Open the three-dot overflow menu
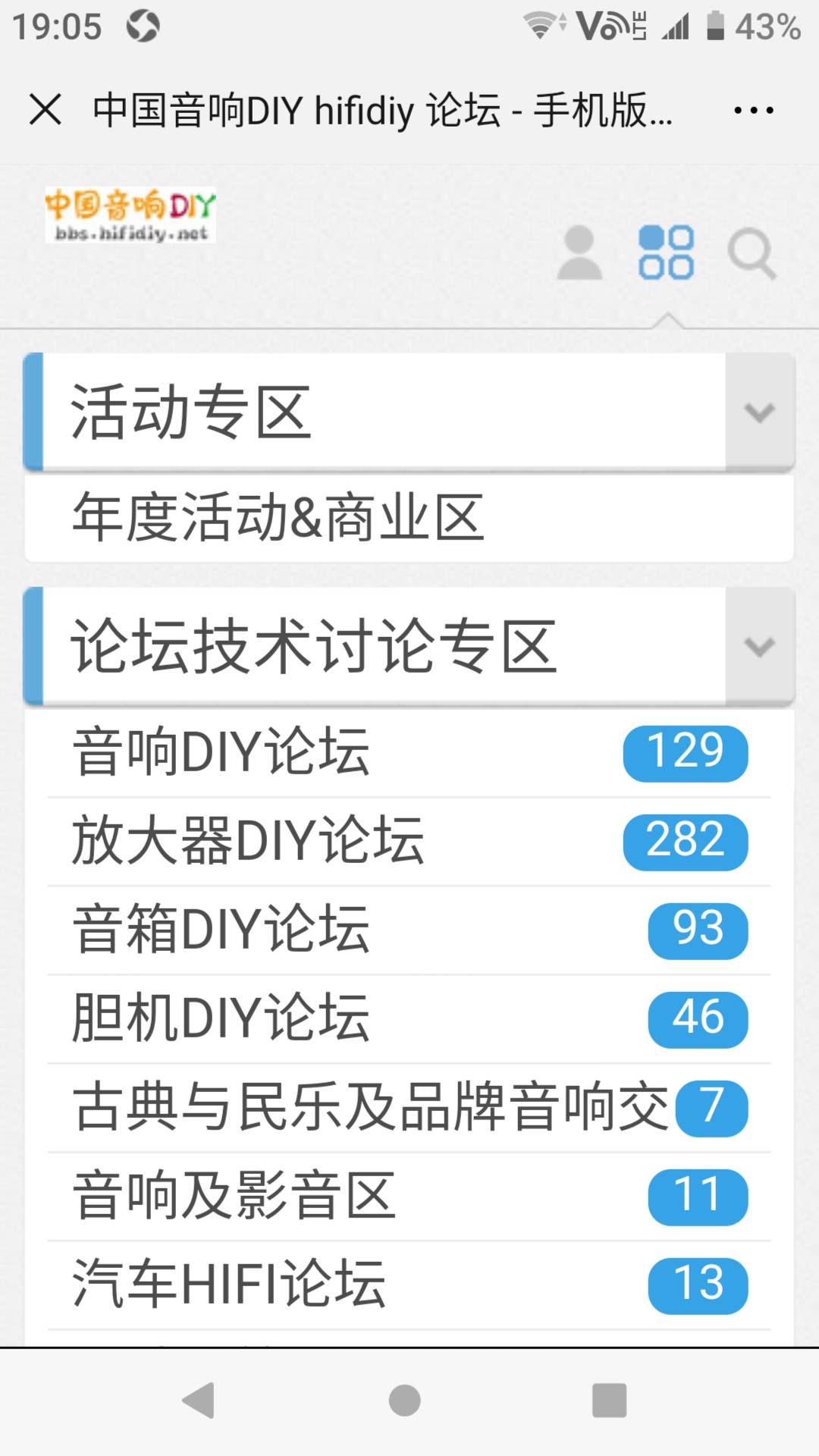This screenshot has height=1456, width=819. 754,111
